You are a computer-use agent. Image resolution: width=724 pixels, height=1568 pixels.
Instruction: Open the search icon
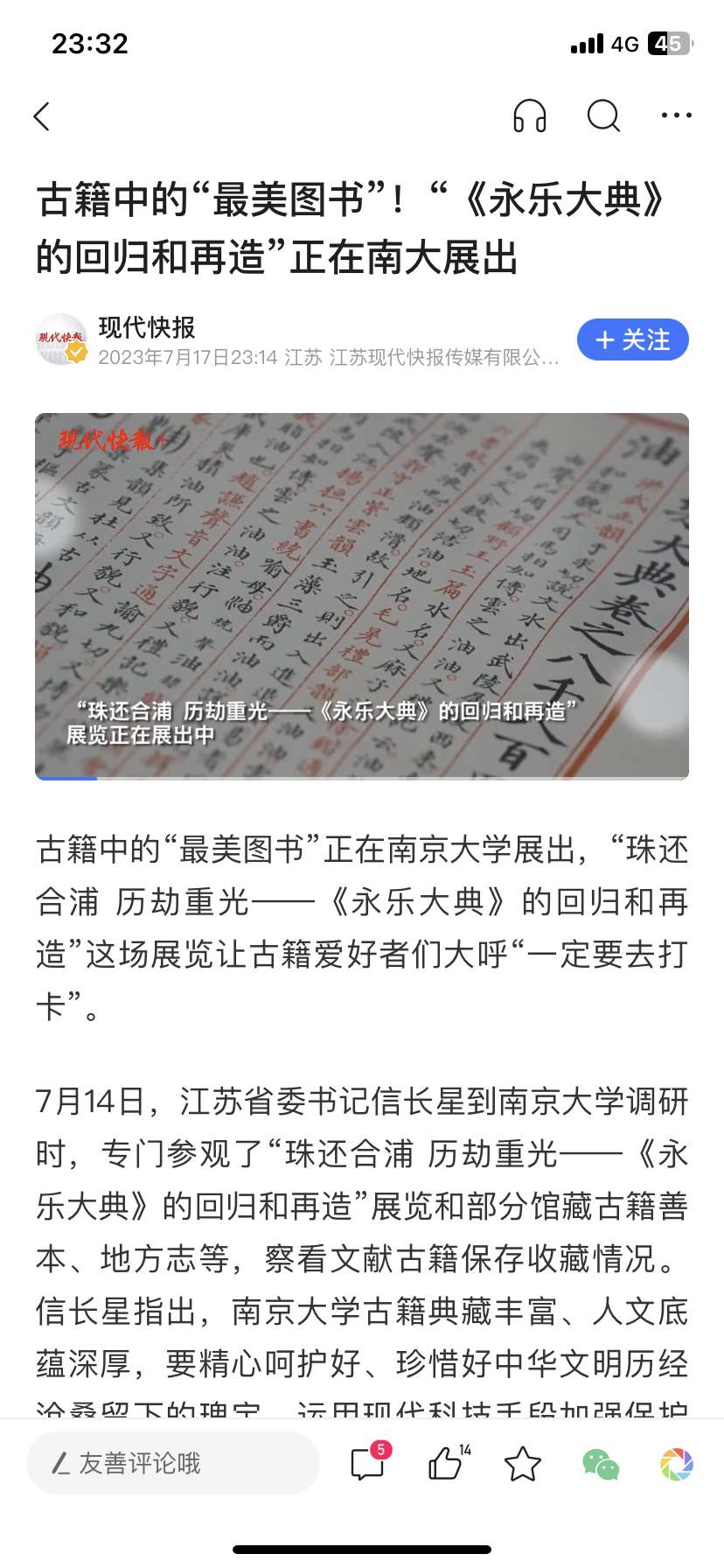point(603,115)
